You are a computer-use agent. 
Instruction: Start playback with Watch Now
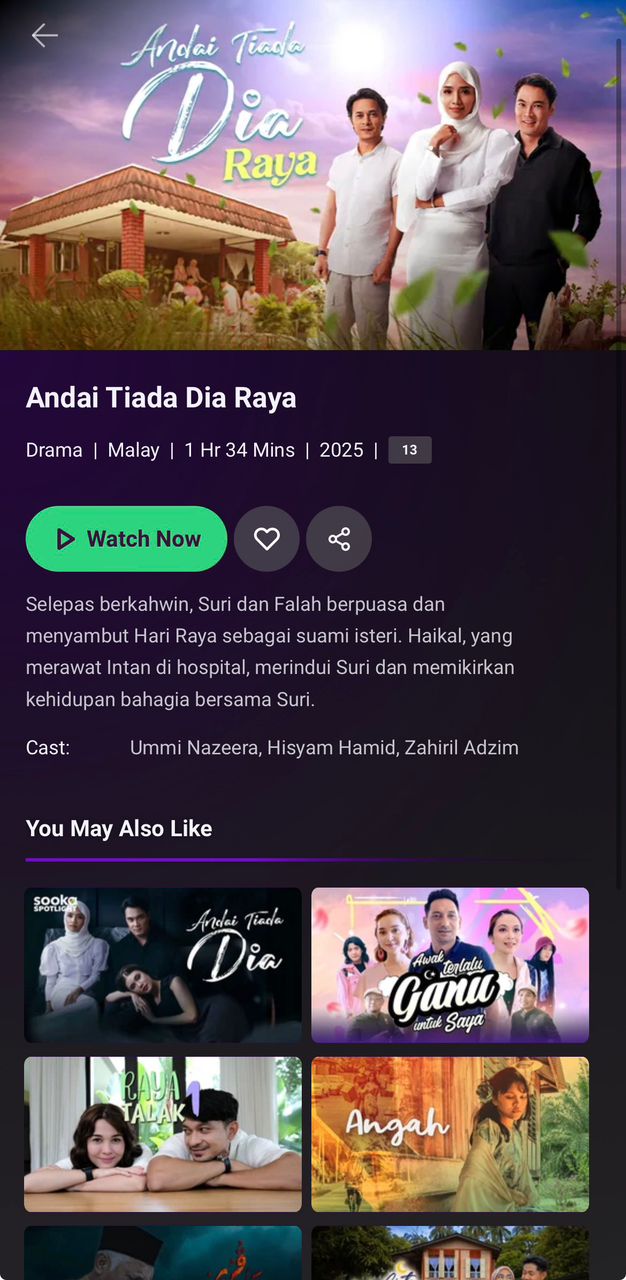(127, 539)
